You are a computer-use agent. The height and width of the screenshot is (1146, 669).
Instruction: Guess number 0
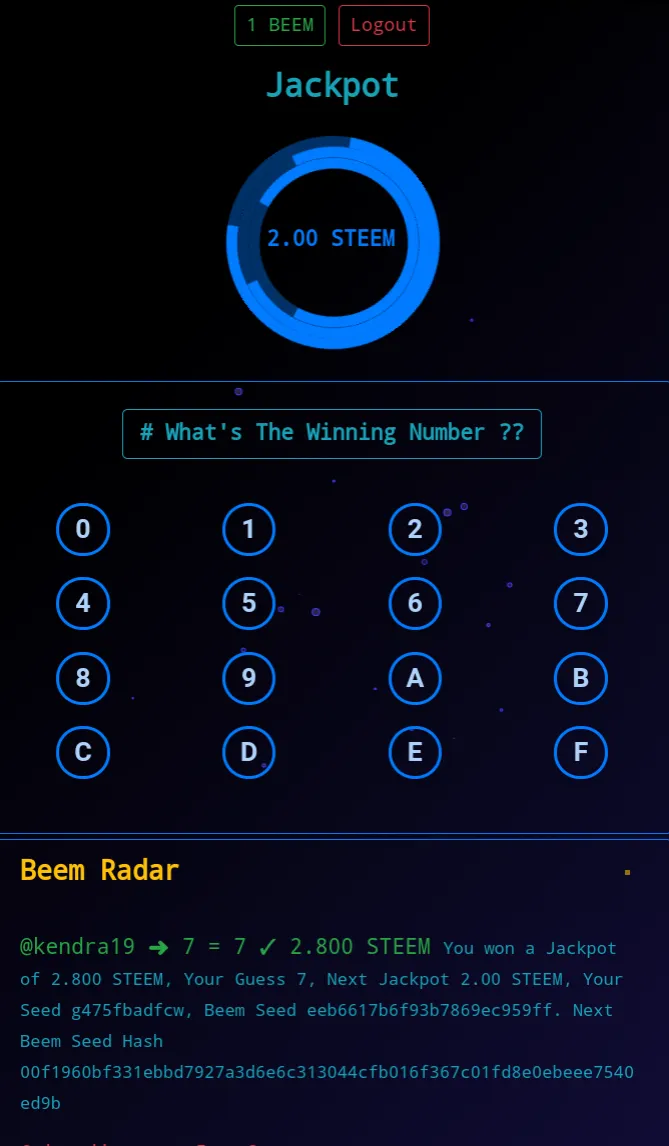[83, 529]
